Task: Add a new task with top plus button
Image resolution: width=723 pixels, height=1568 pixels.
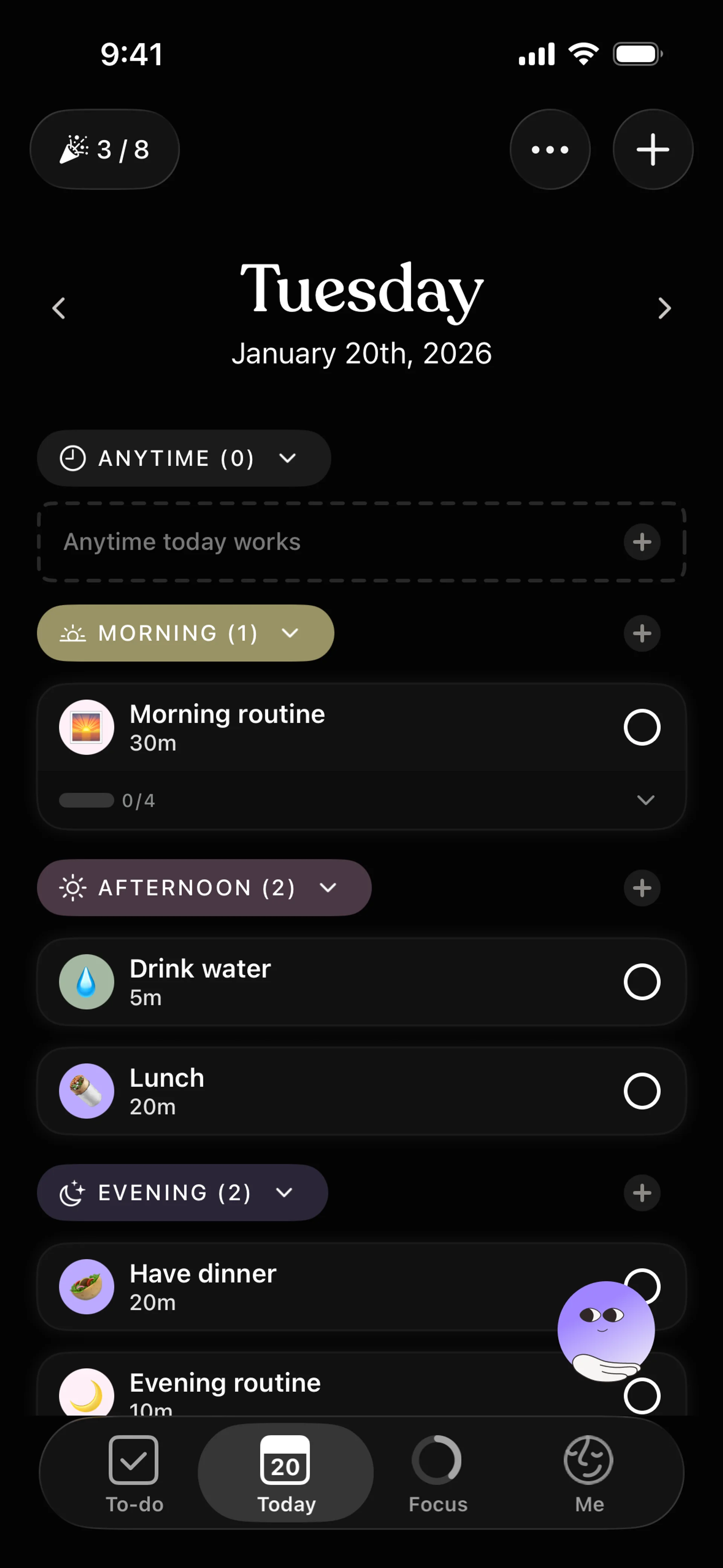Action: [x=653, y=150]
